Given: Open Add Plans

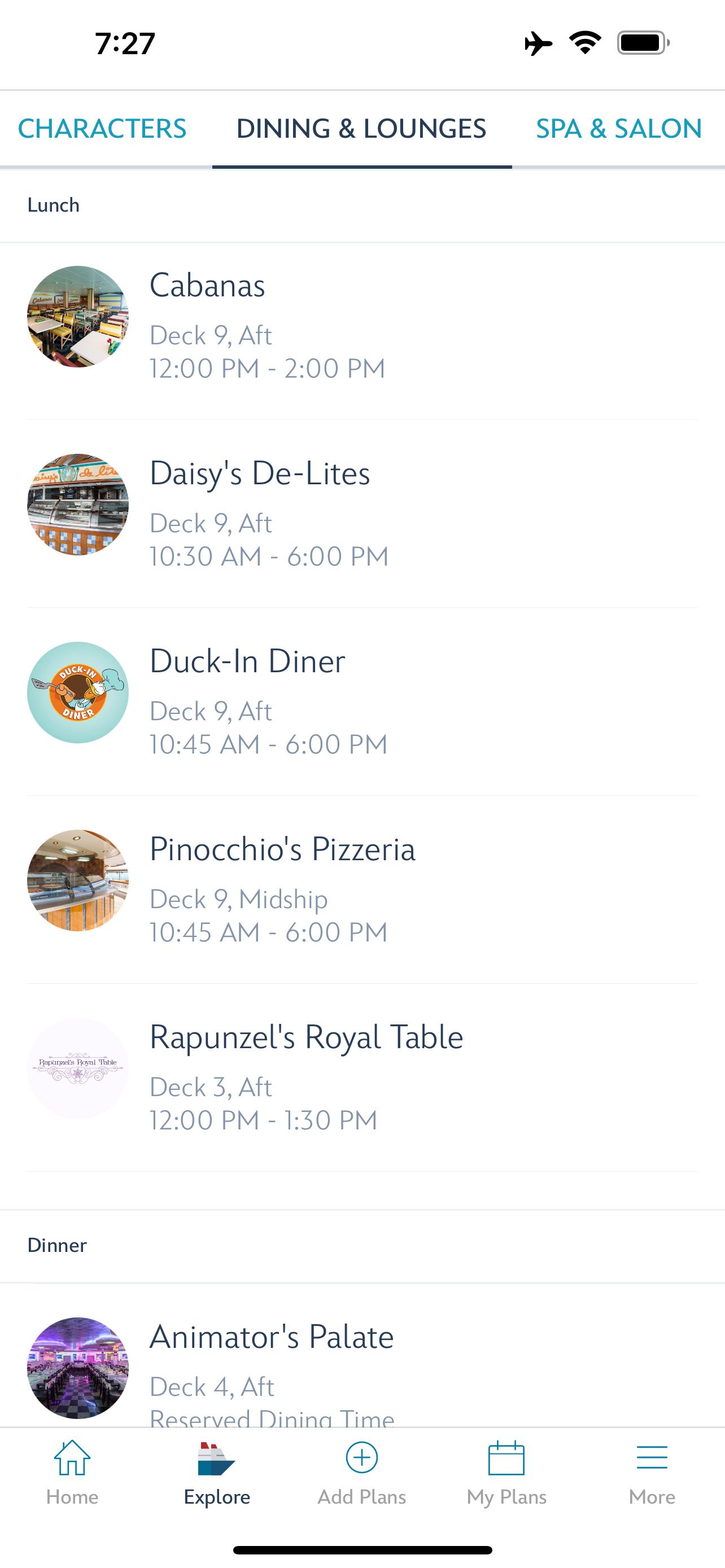Looking at the screenshot, I should (x=361, y=1473).
